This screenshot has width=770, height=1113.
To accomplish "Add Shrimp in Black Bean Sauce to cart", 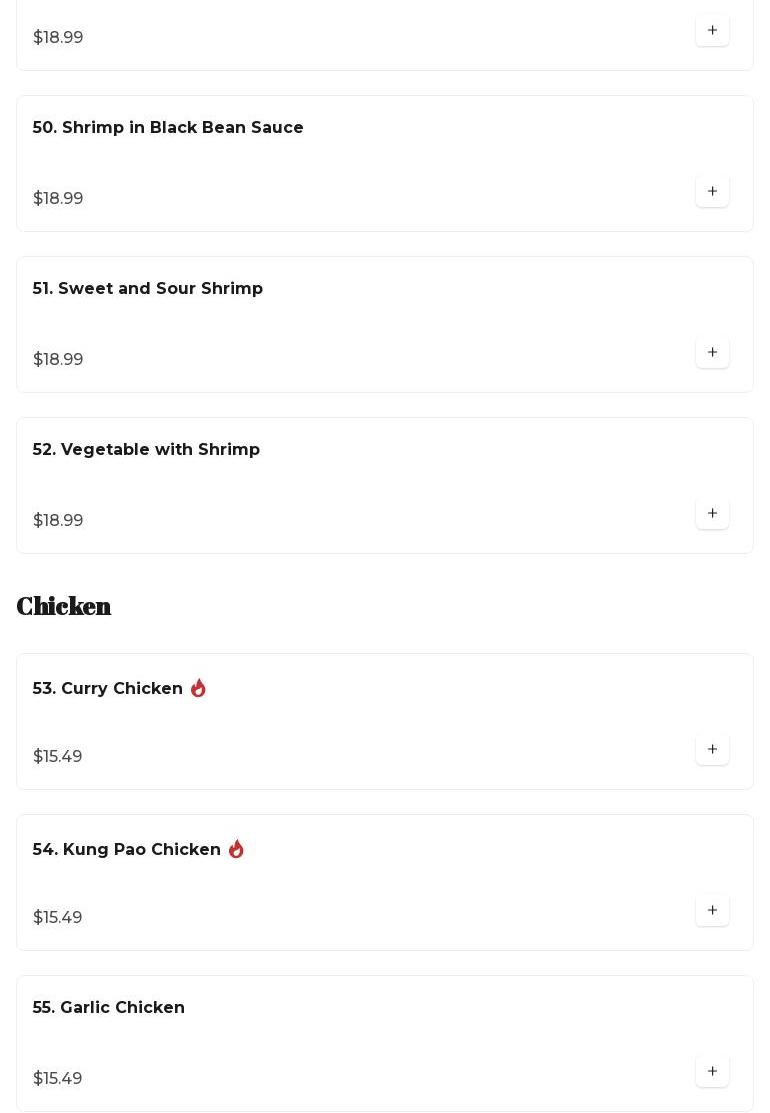I will click(x=712, y=191).
